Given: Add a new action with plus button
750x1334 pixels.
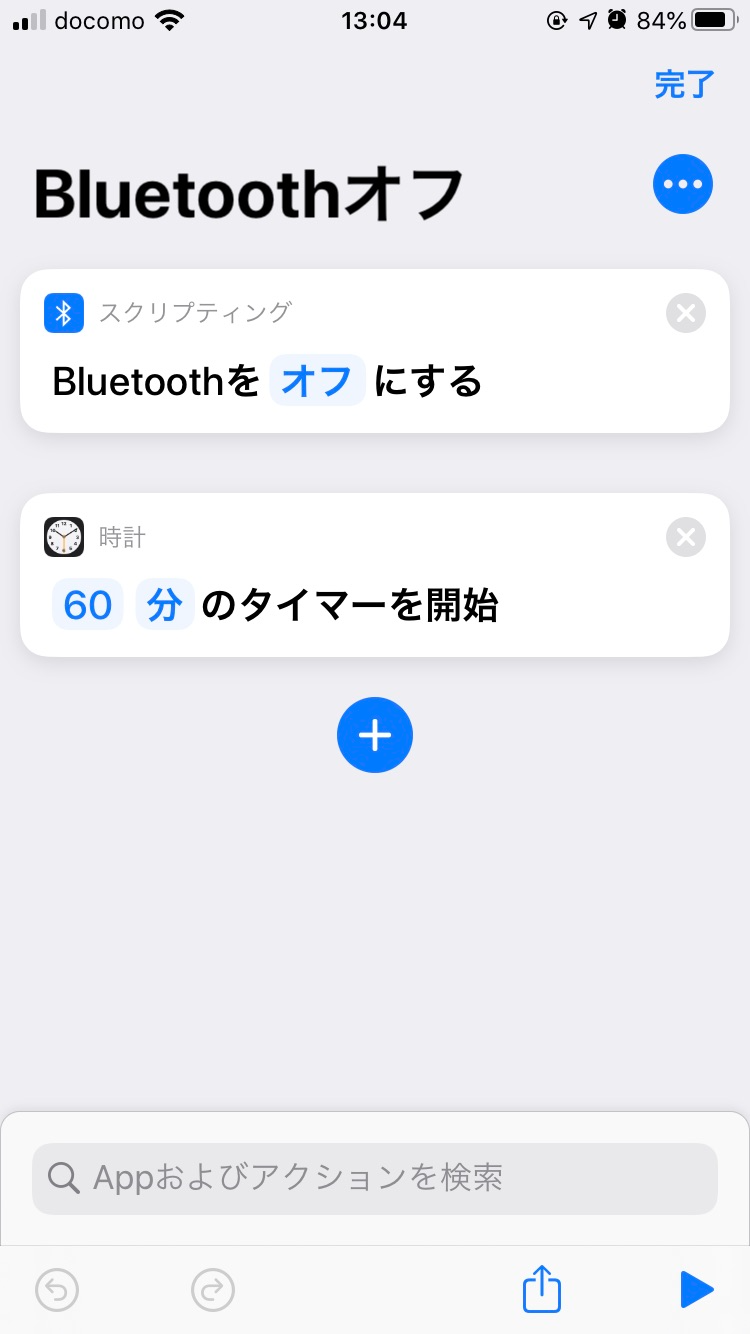Looking at the screenshot, I should pyautogui.click(x=375, y=735).
